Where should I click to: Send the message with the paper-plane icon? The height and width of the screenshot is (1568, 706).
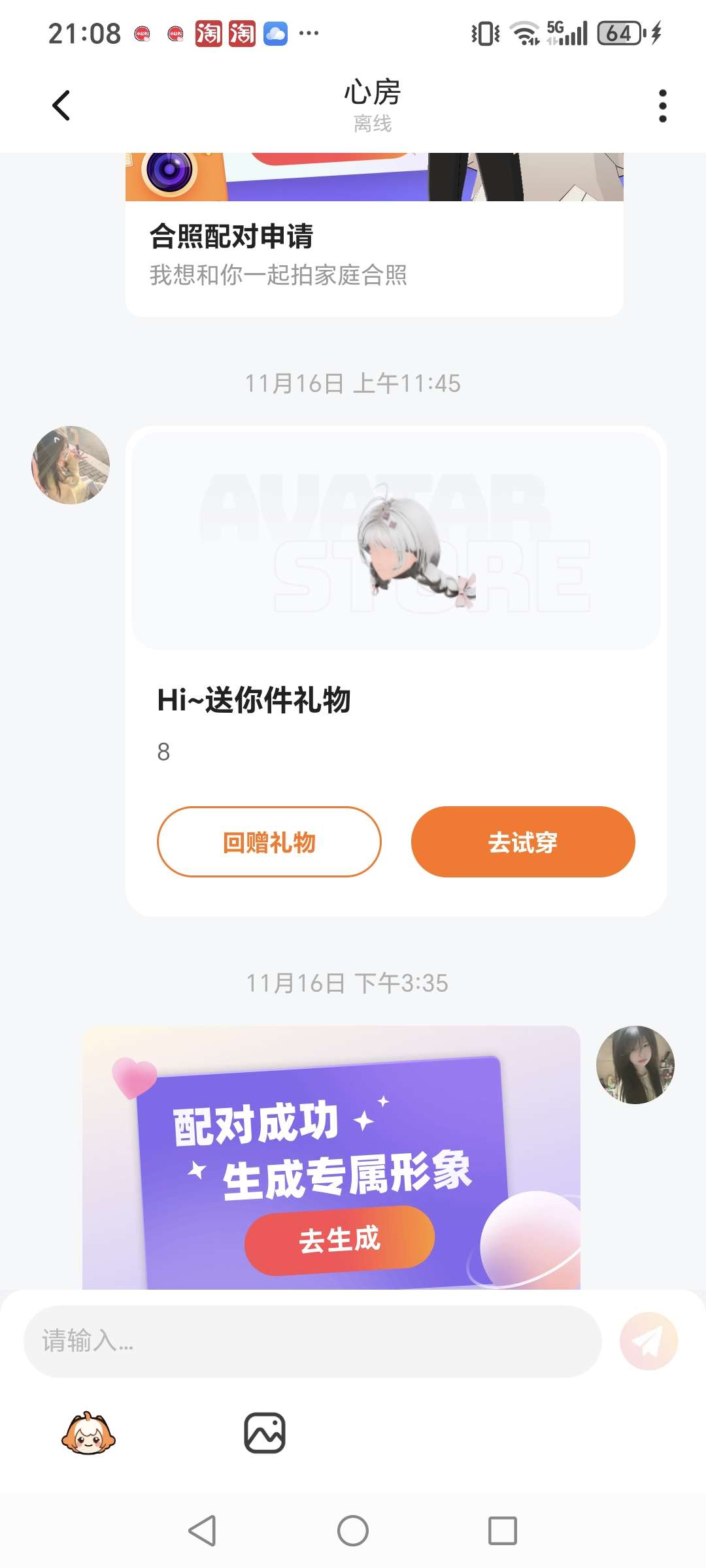(648, 1341)
